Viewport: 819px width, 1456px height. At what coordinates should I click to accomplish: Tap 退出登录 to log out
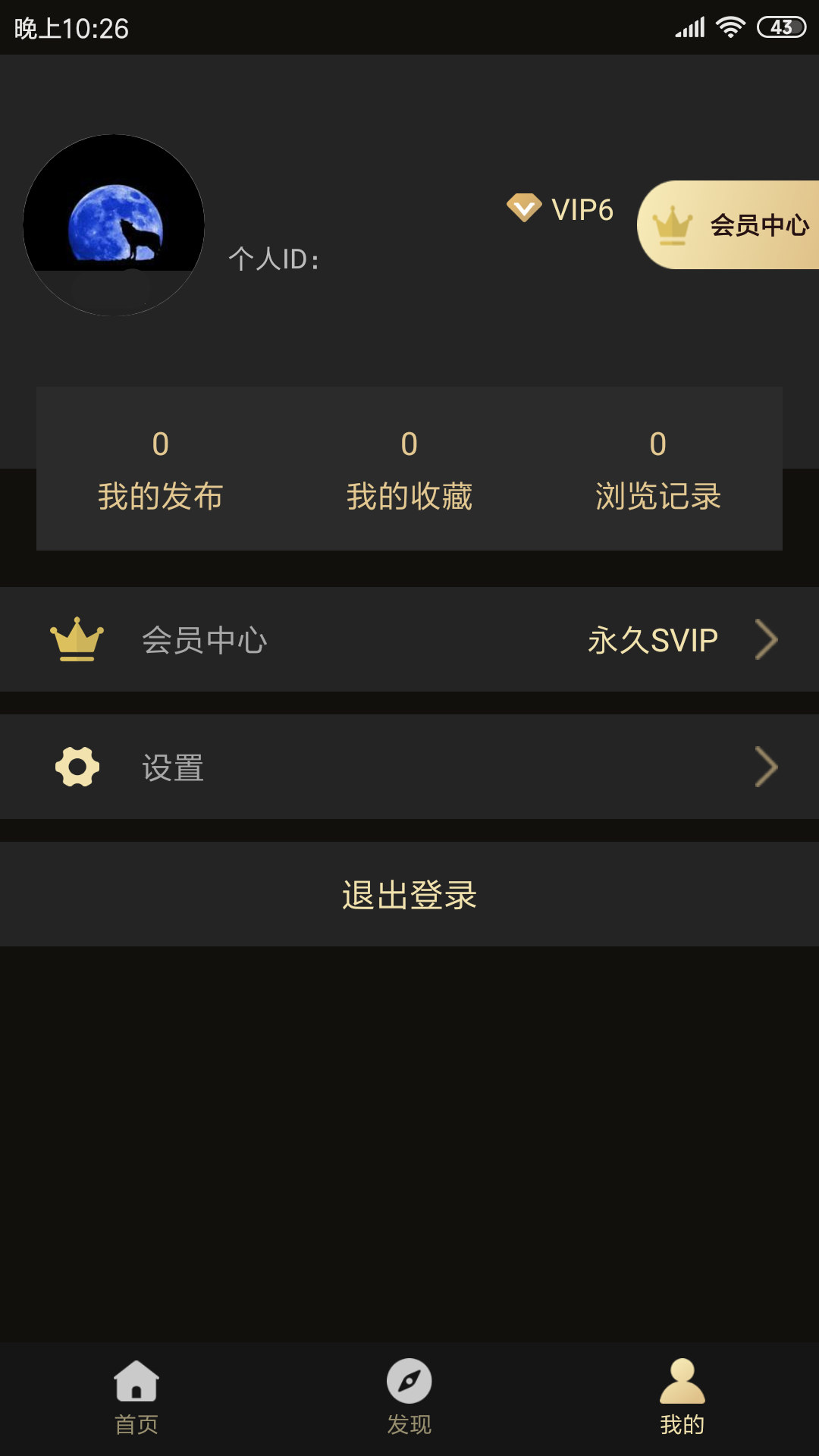(409, 894)
